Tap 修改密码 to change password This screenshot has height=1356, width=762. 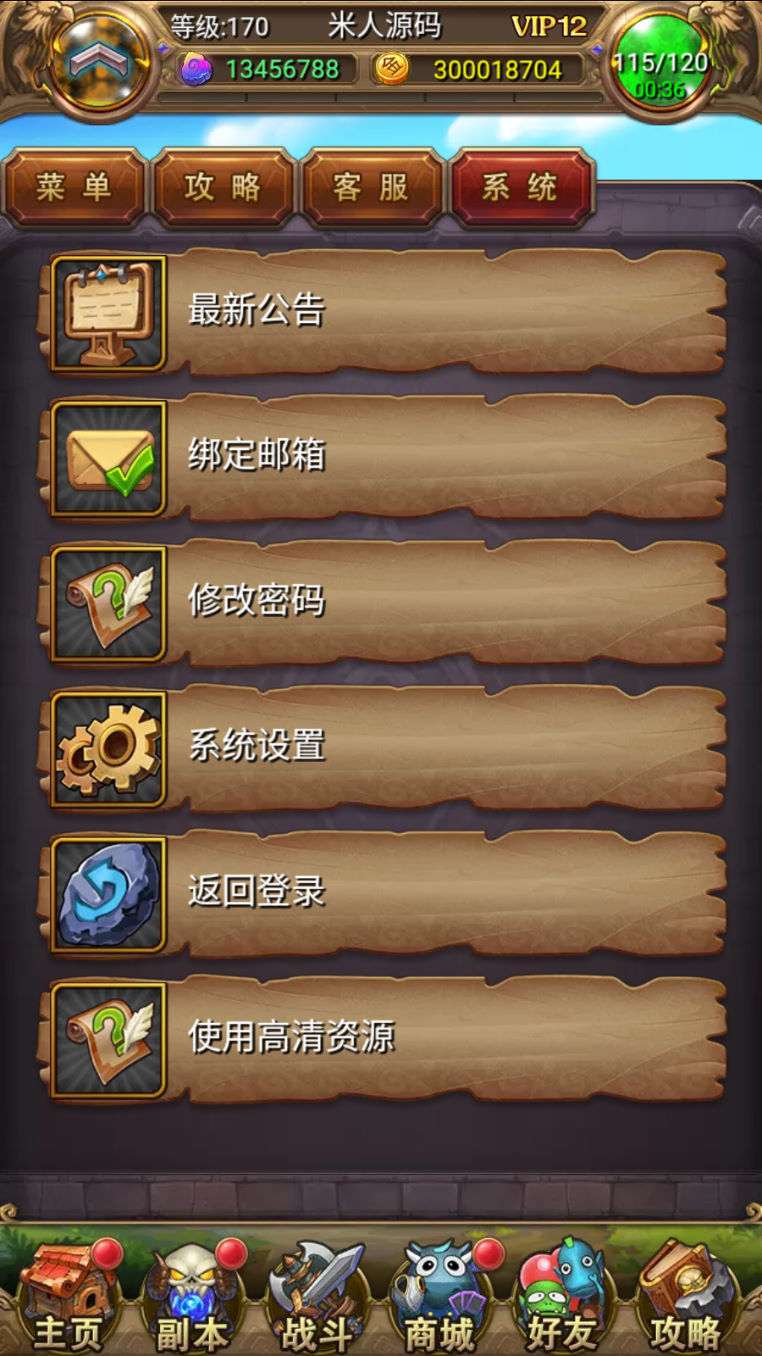[x=384, y=602]
